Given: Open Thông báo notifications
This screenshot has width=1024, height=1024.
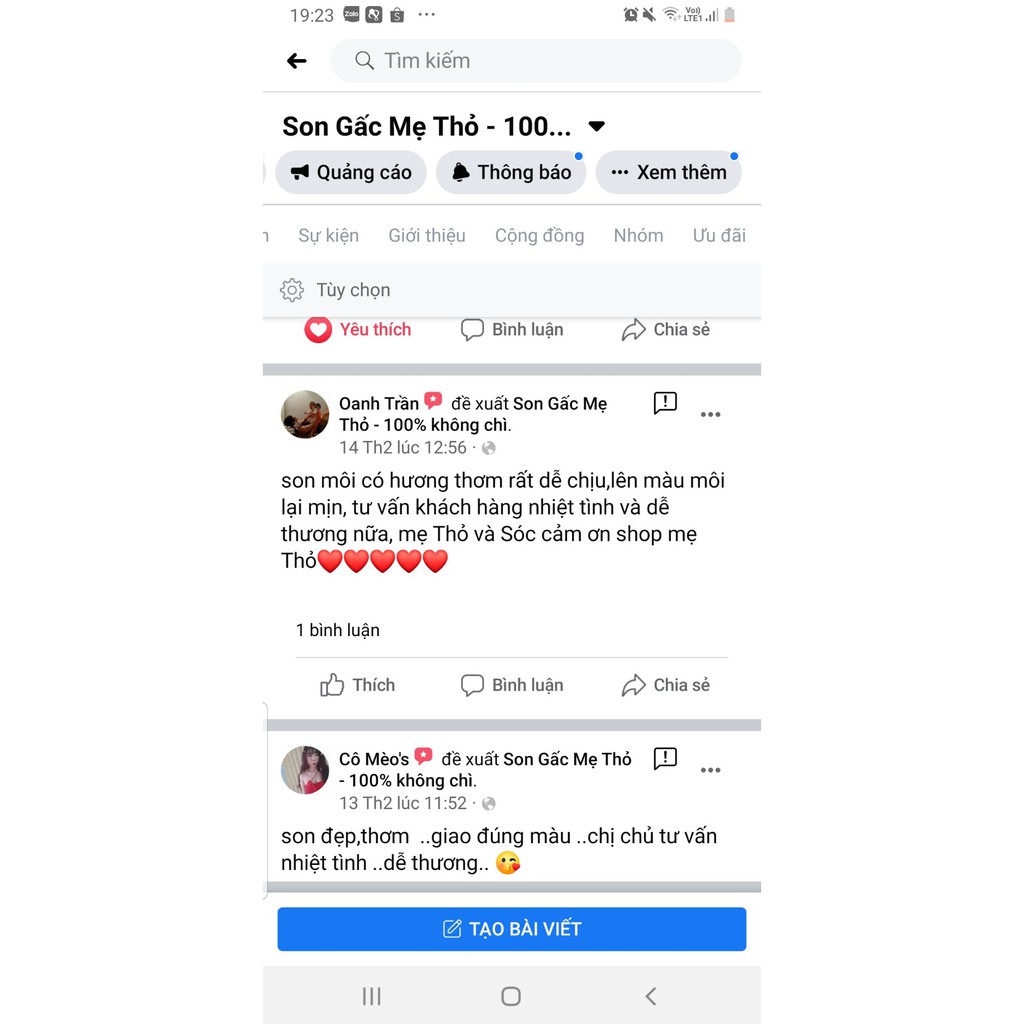Looking at the screenshot, I should [511, 172].
